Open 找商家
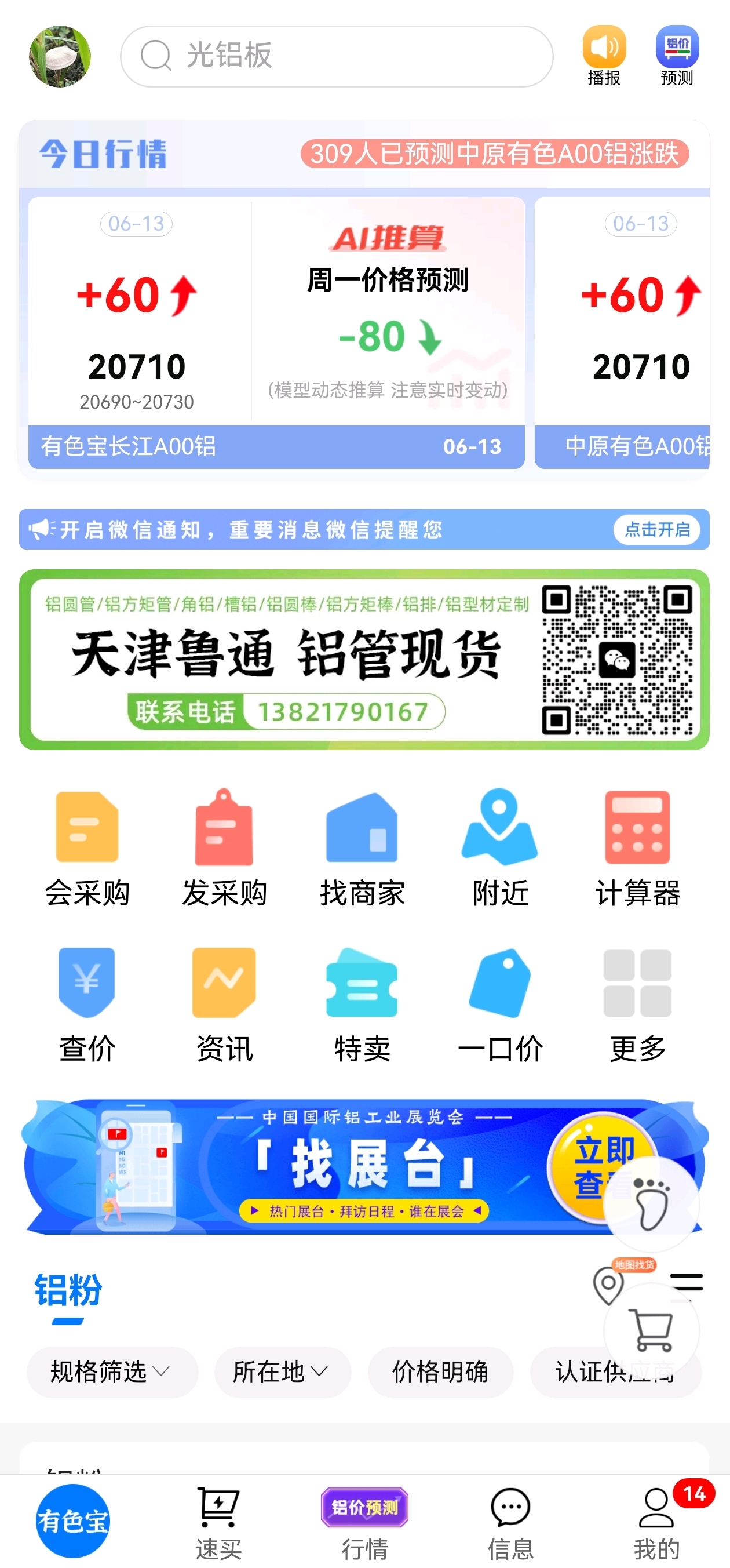The width and height of the screenshot is (730, 1568). point(363,848)
